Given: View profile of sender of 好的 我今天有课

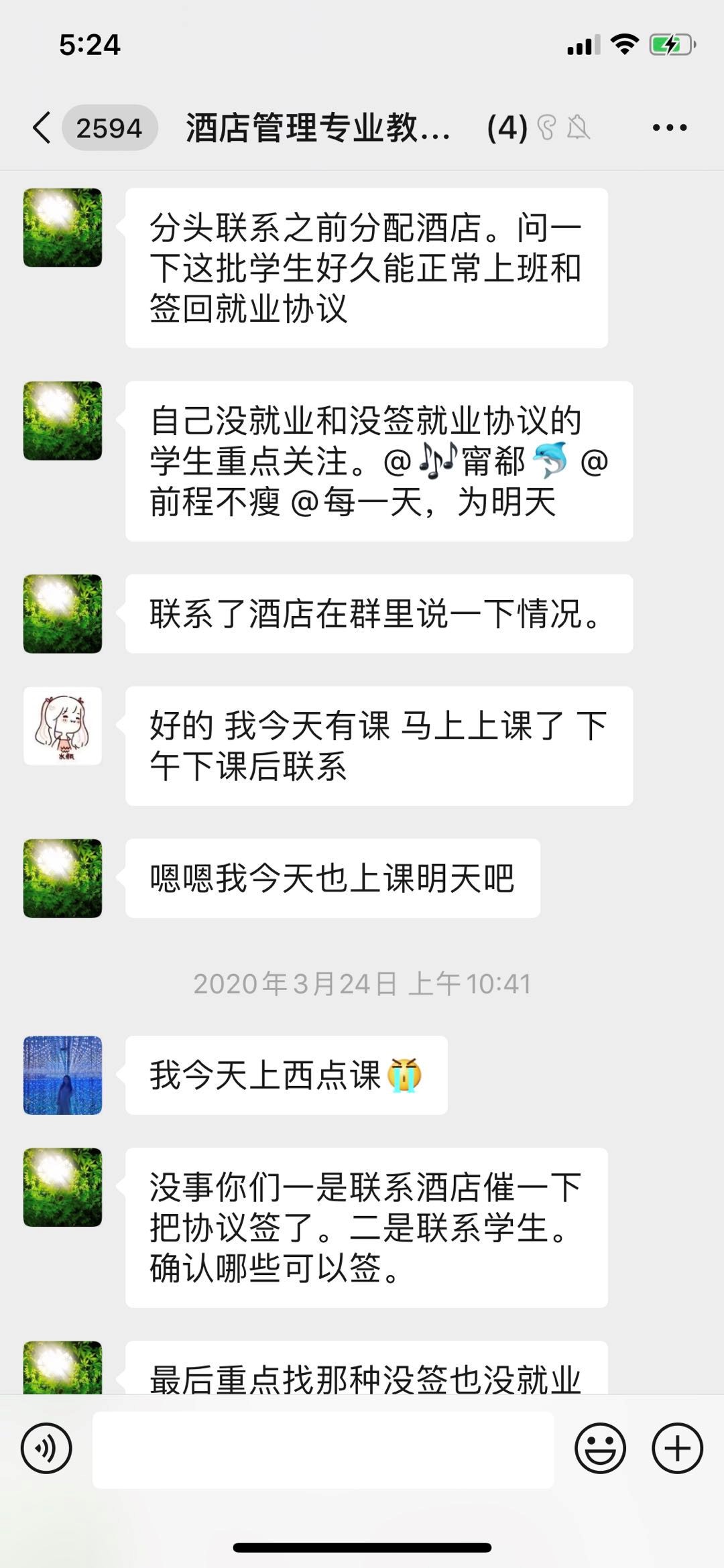Looking at the screenshot, I should point(63,726).
